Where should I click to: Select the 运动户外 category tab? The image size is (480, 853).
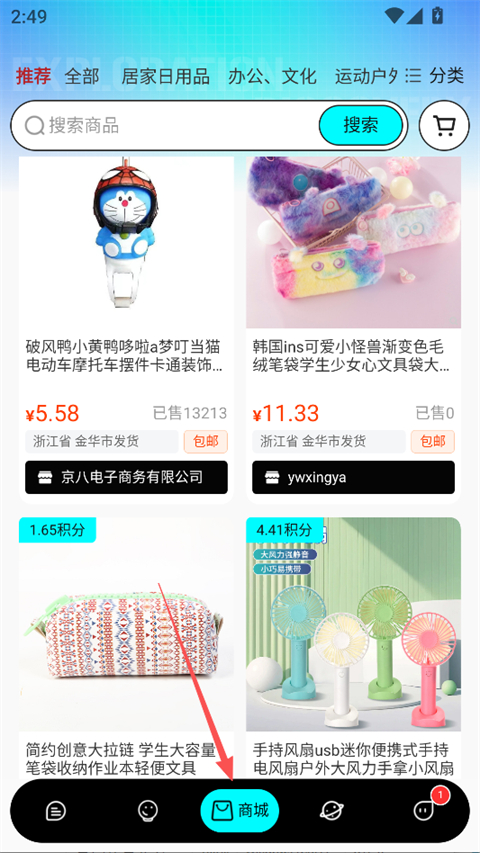point(366,76)
